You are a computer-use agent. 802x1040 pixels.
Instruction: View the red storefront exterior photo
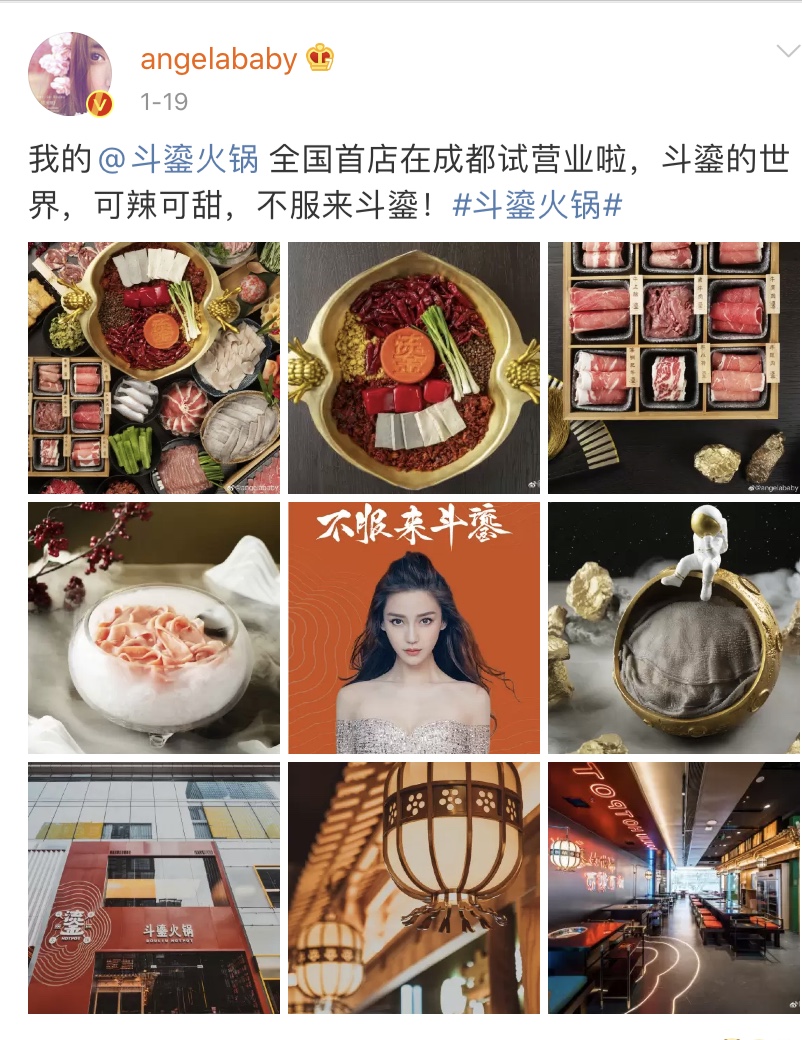tap(154, 888)
